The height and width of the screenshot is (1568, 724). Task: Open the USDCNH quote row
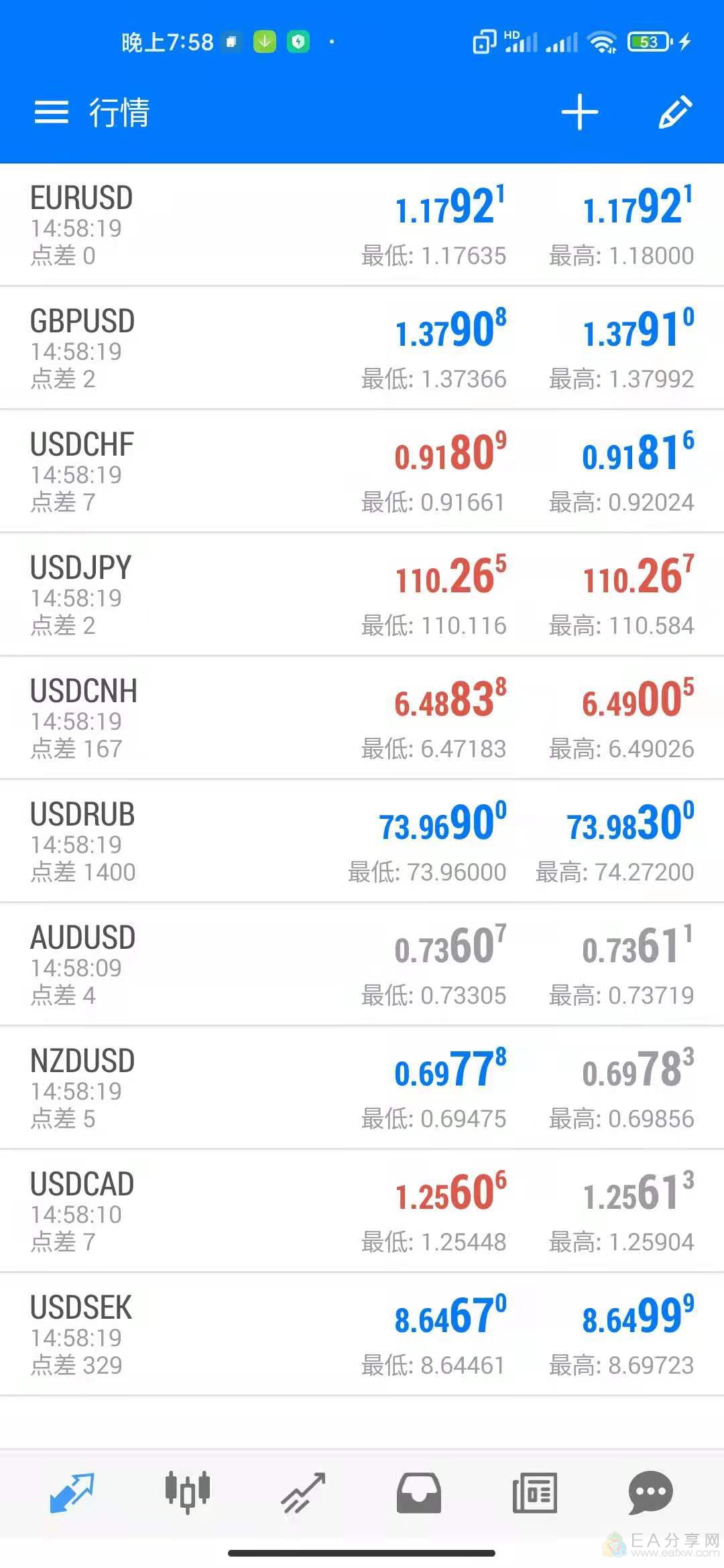[x=362, y=718]
